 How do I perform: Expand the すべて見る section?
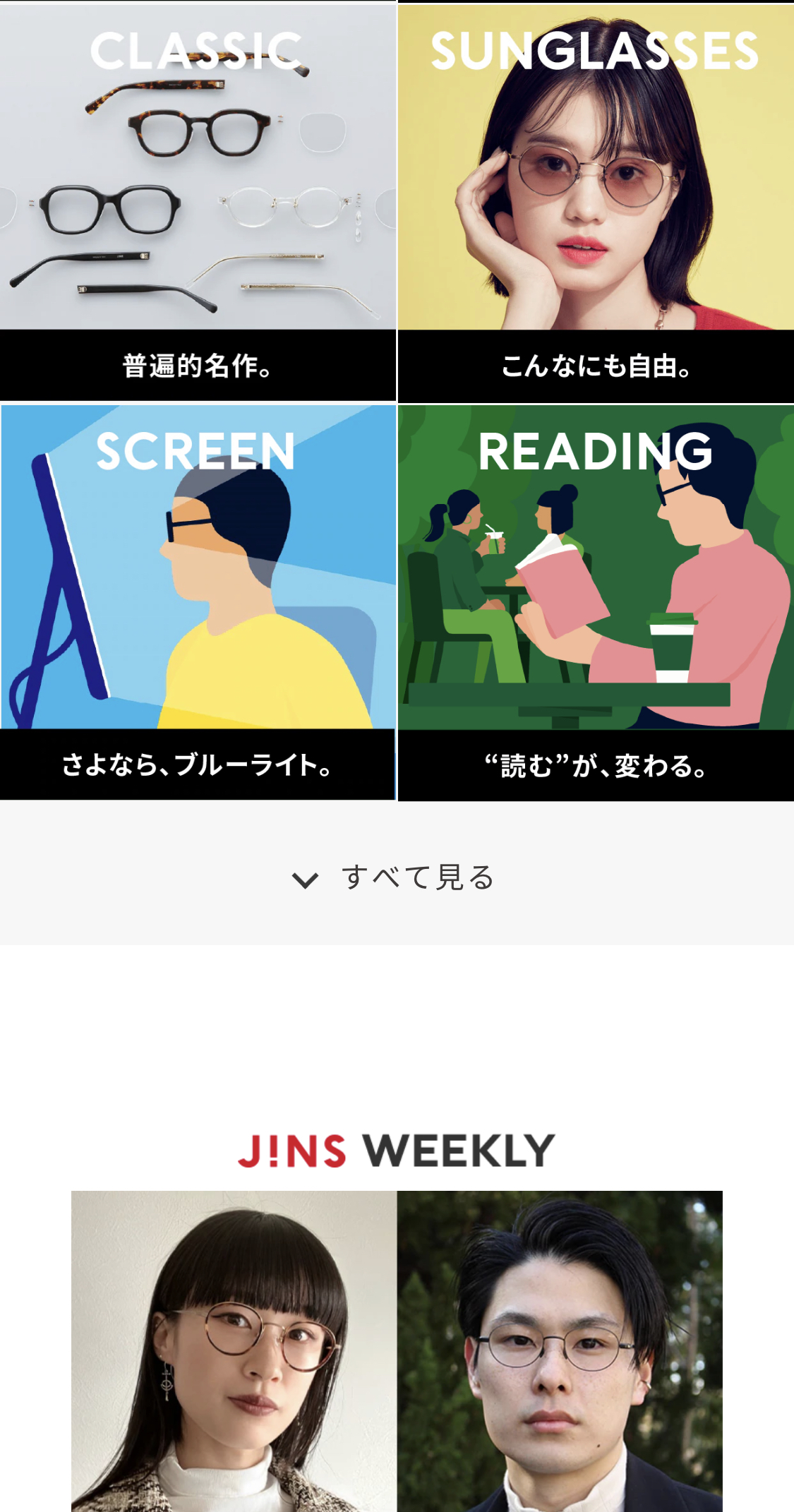(397, 877)
